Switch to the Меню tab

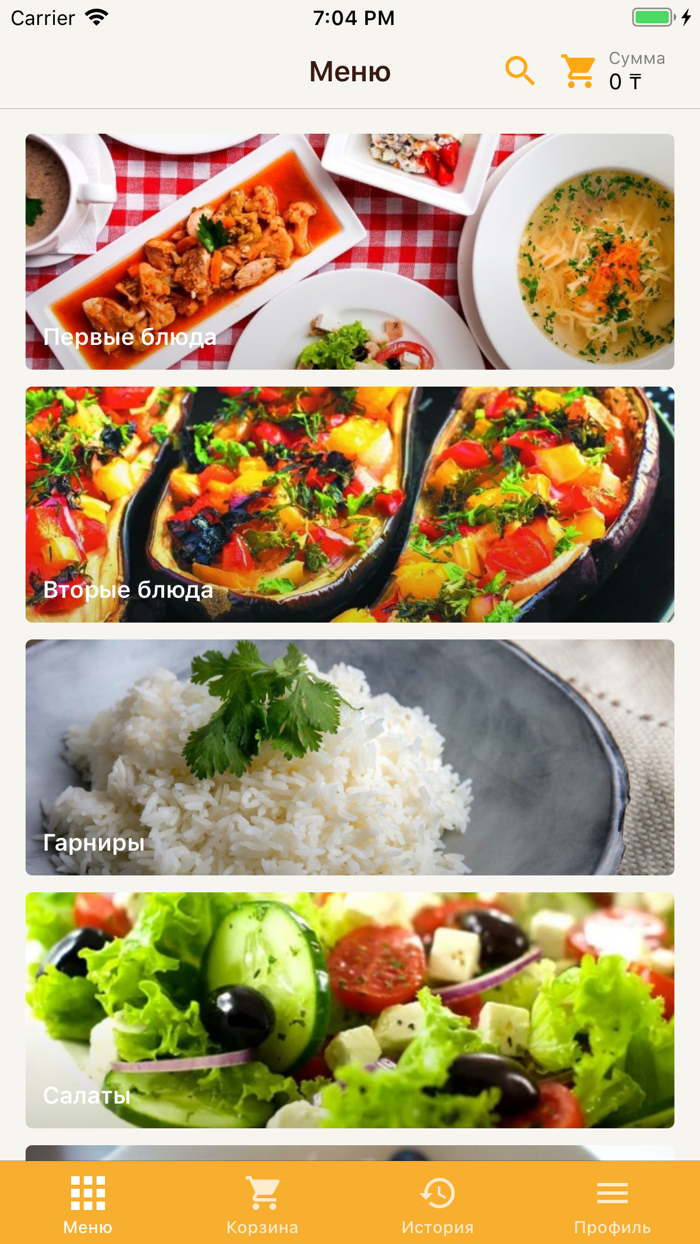[x=88, y=1204]
